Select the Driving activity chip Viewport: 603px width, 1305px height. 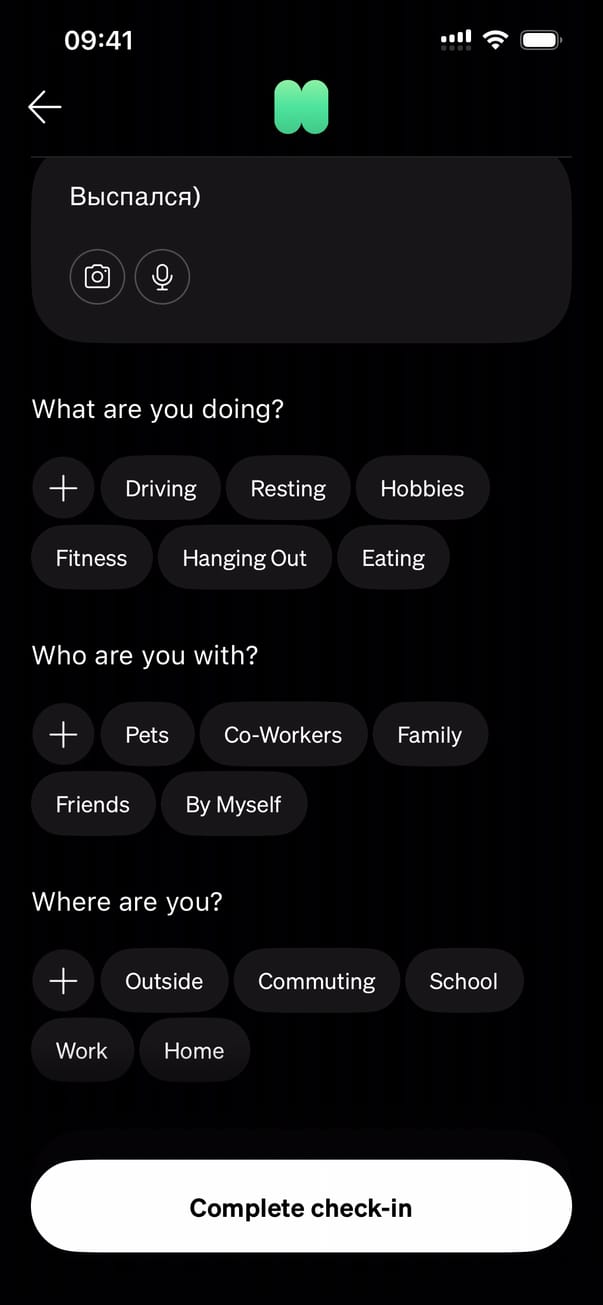pyautogui.click(x=161, y=488)
